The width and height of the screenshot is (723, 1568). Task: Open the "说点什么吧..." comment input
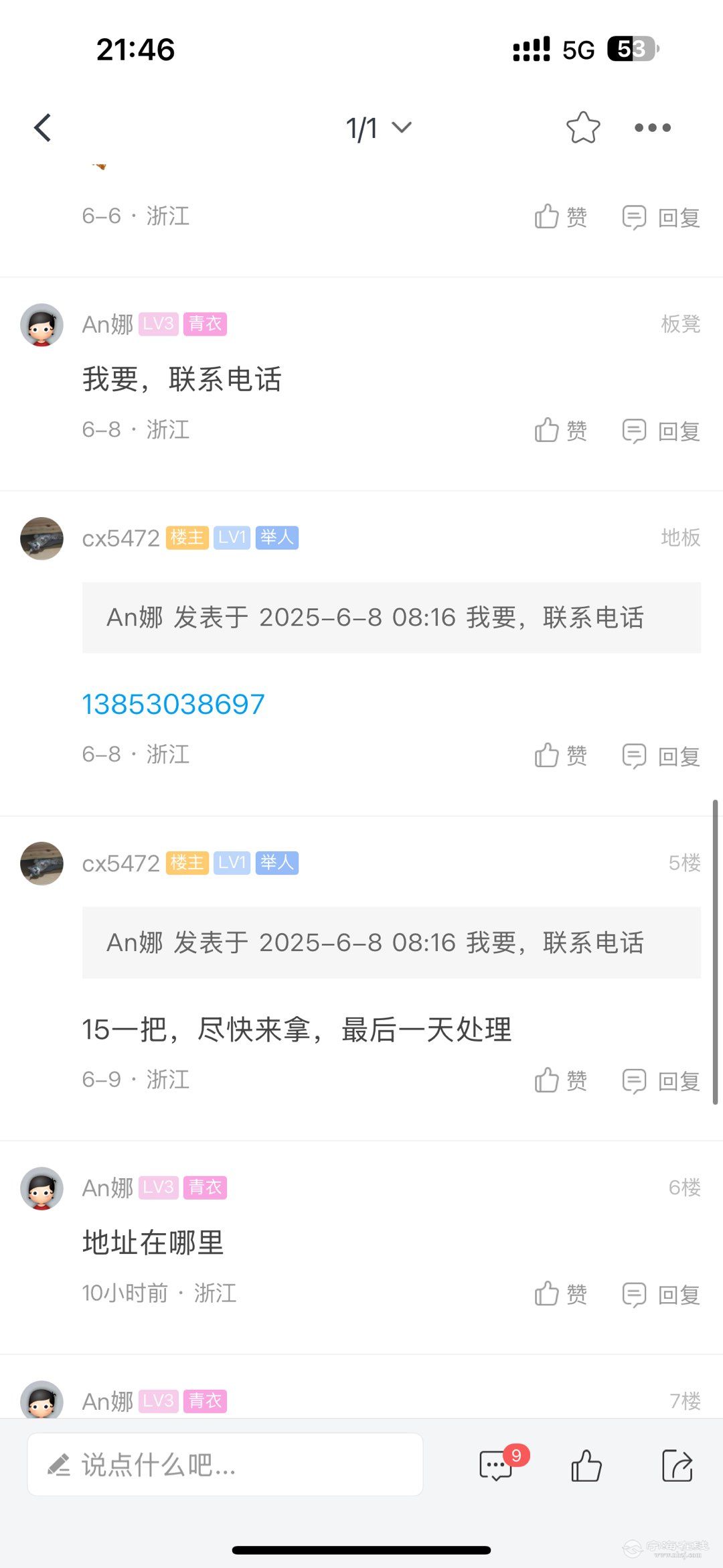pos(225,1465)
